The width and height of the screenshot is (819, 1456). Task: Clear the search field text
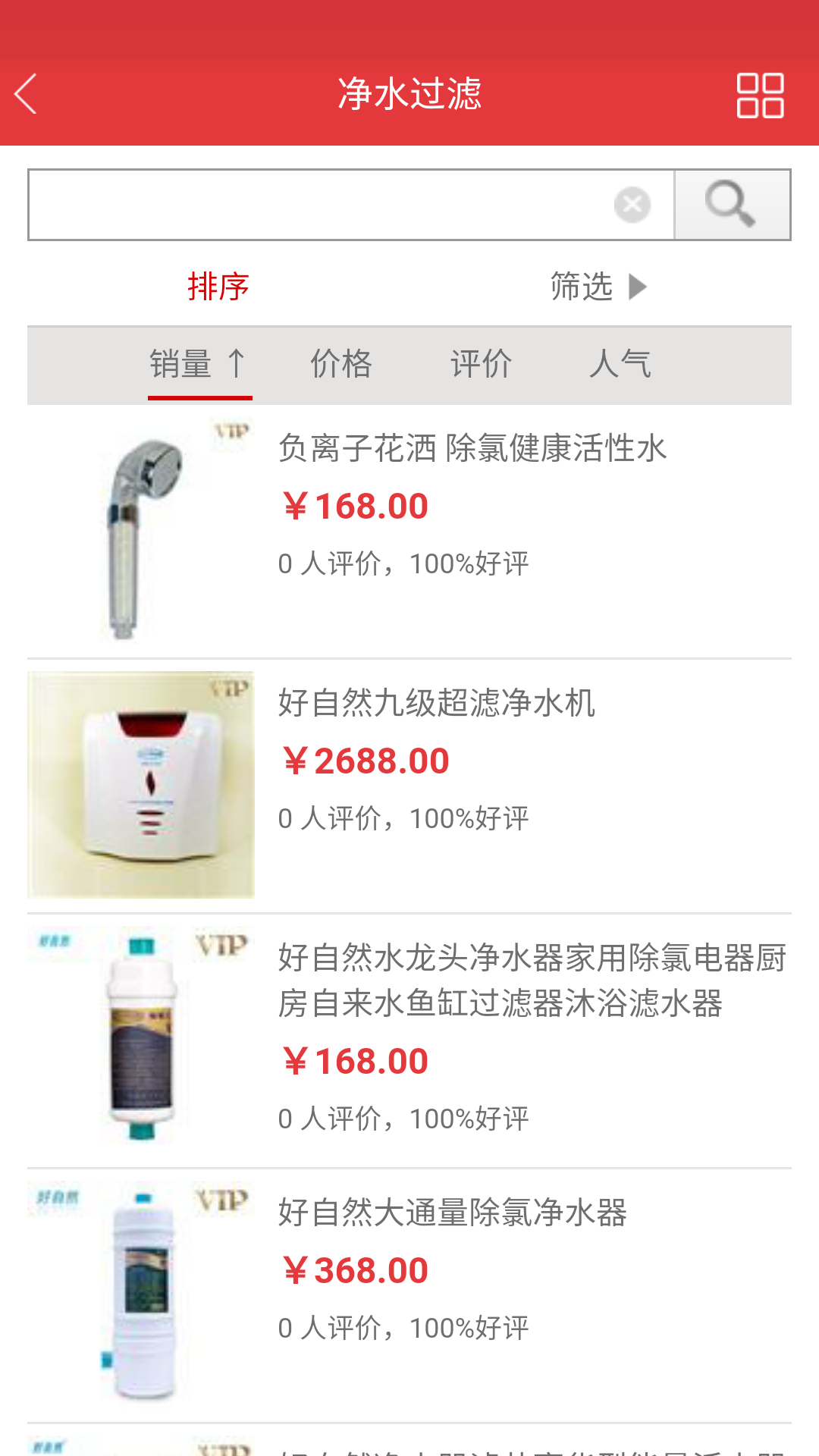pyautogui.click(x=632, y=205)
